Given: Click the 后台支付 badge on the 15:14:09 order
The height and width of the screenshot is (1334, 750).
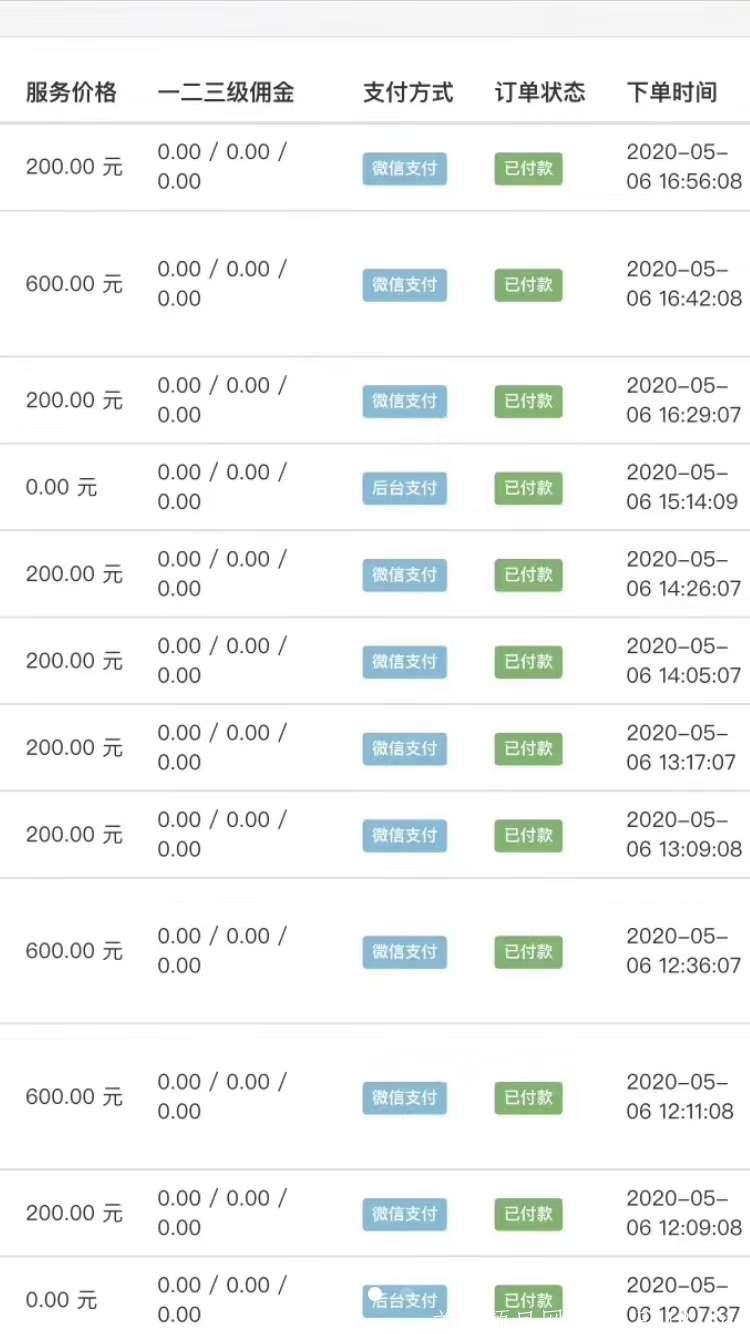Looking at the screenshot, I should click(x=404, y=488).
